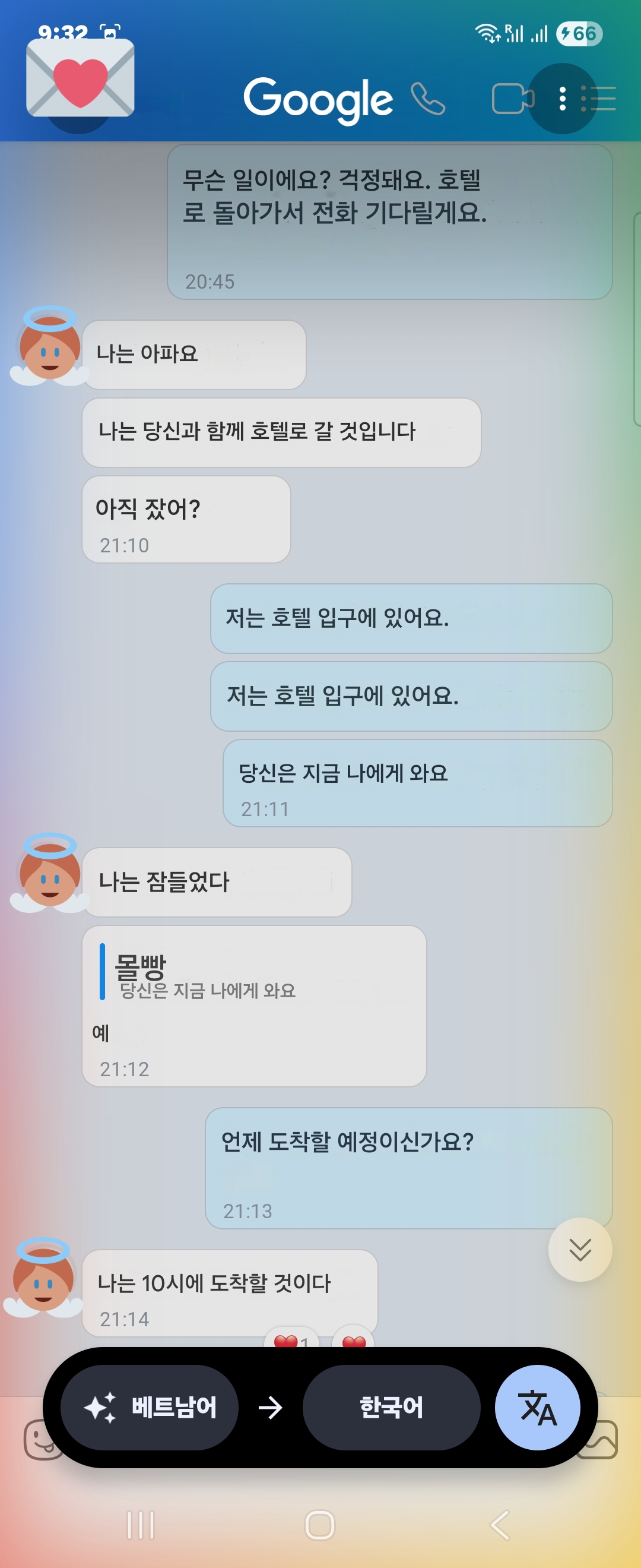Open the chat menu list icon
Image resolution: width=641 pixels, height=1568 pixels.
coord(599,99)
